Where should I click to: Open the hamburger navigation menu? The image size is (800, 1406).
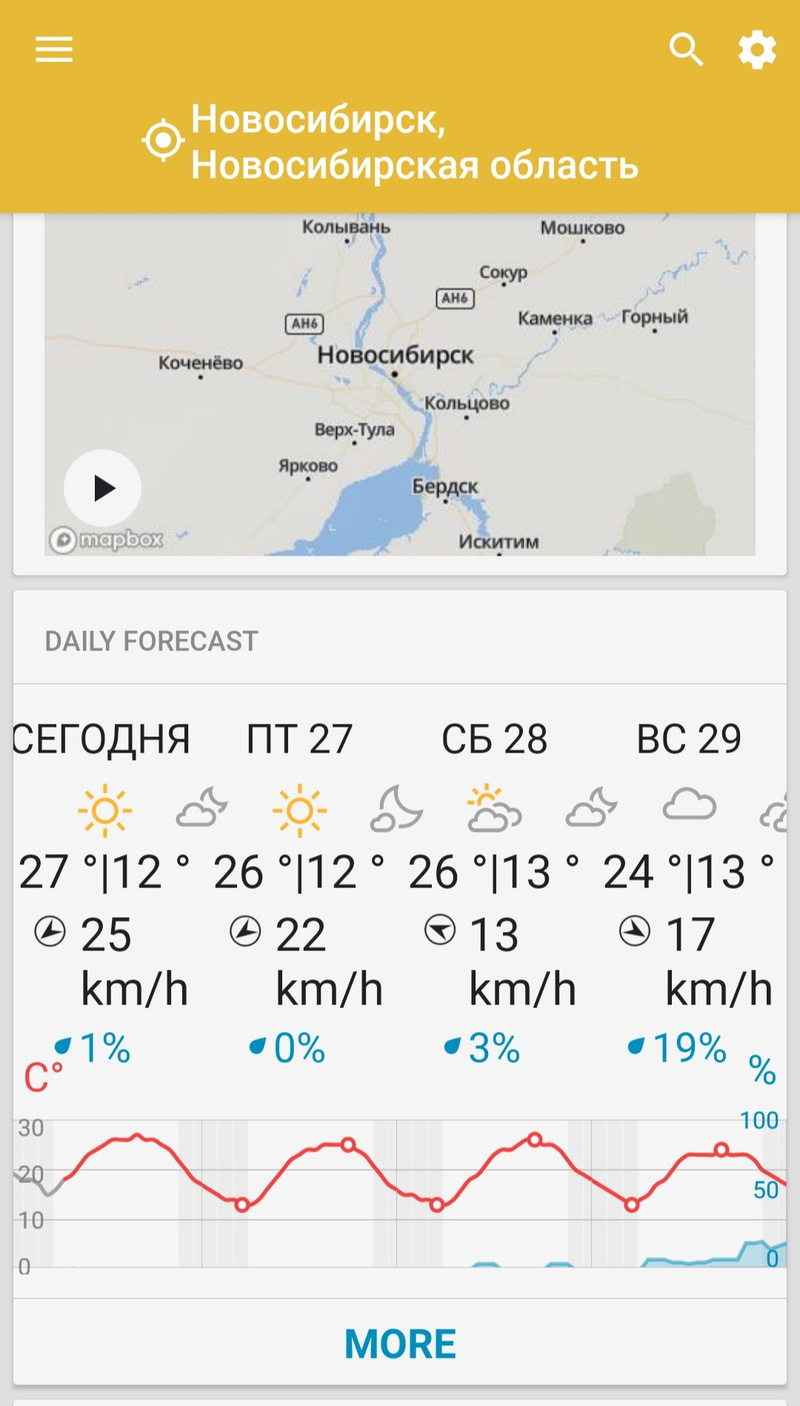(x=54, y=50)
